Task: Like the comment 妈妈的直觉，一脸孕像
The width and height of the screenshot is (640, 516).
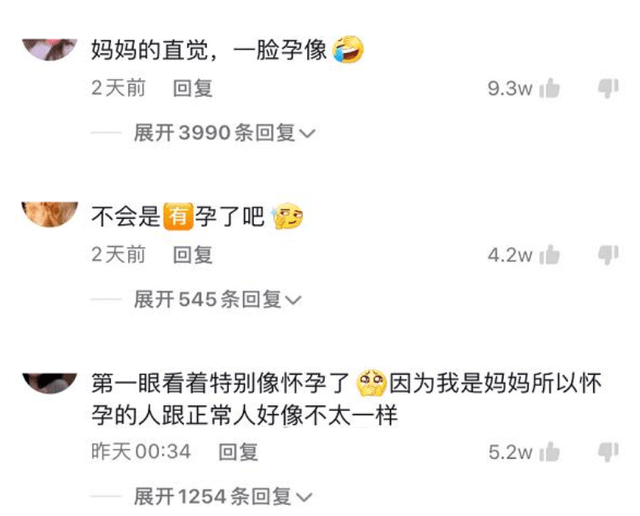Action: click(549, 89)
